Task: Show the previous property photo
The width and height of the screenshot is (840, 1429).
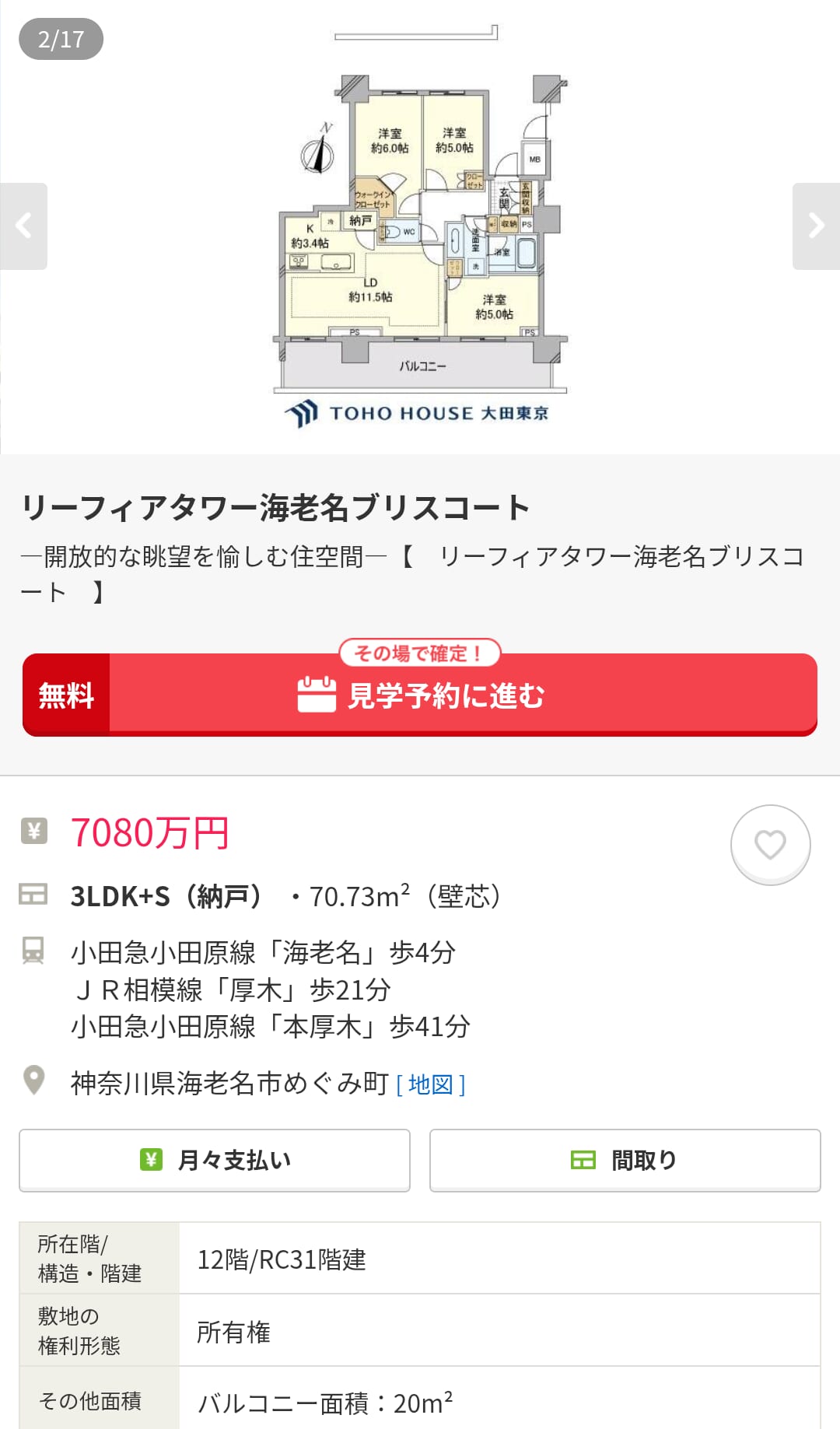Action: [x=23, y=226]
